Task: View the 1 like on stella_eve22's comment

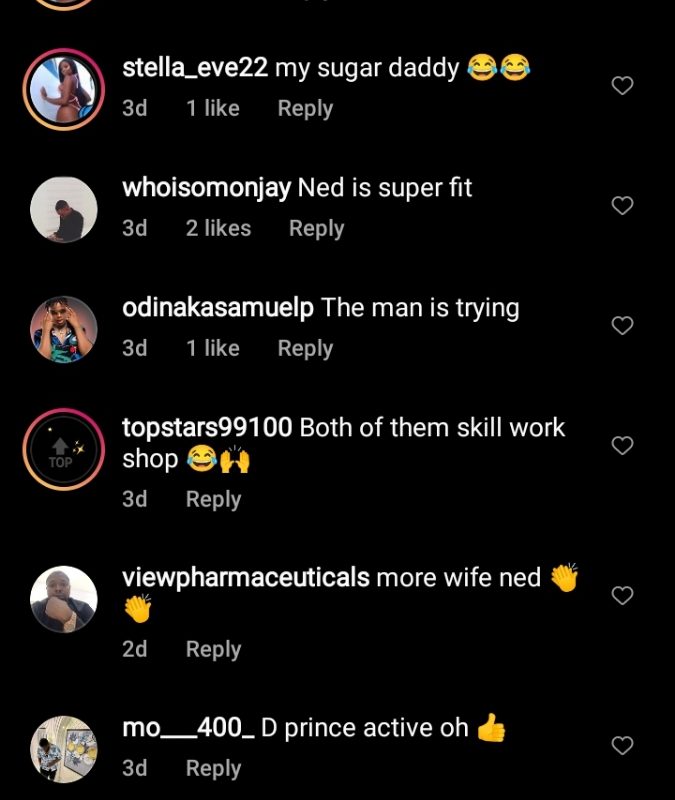Action: click(x=212, y=108)
